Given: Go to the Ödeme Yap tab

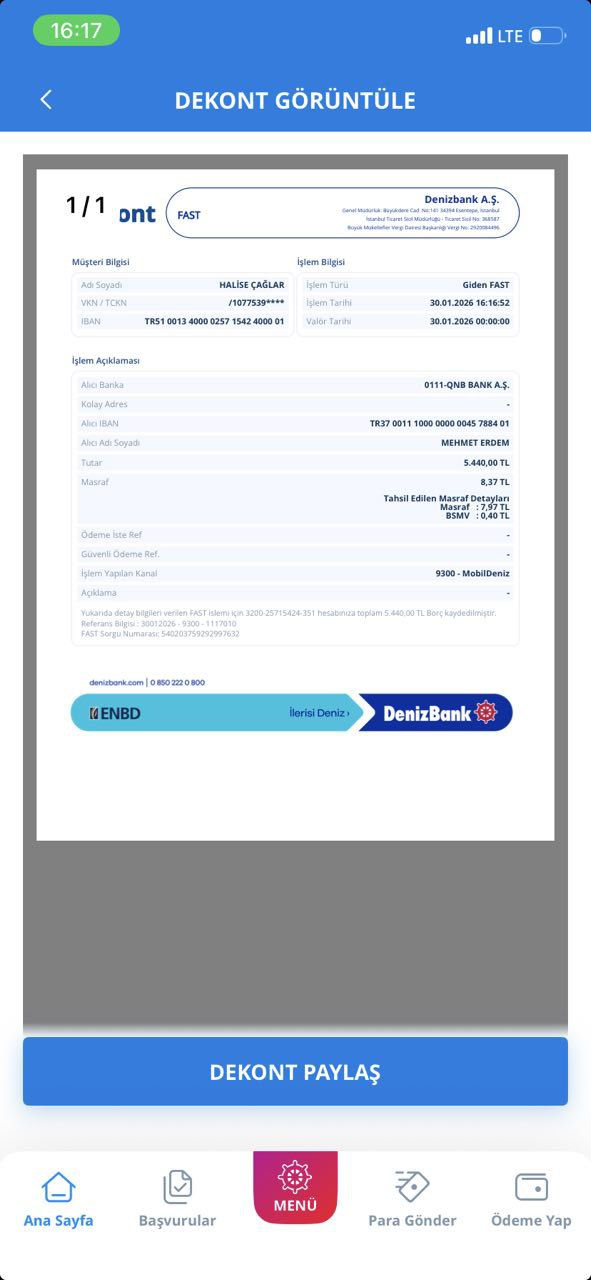Looking at the screenshot, I should point(531,1199).
